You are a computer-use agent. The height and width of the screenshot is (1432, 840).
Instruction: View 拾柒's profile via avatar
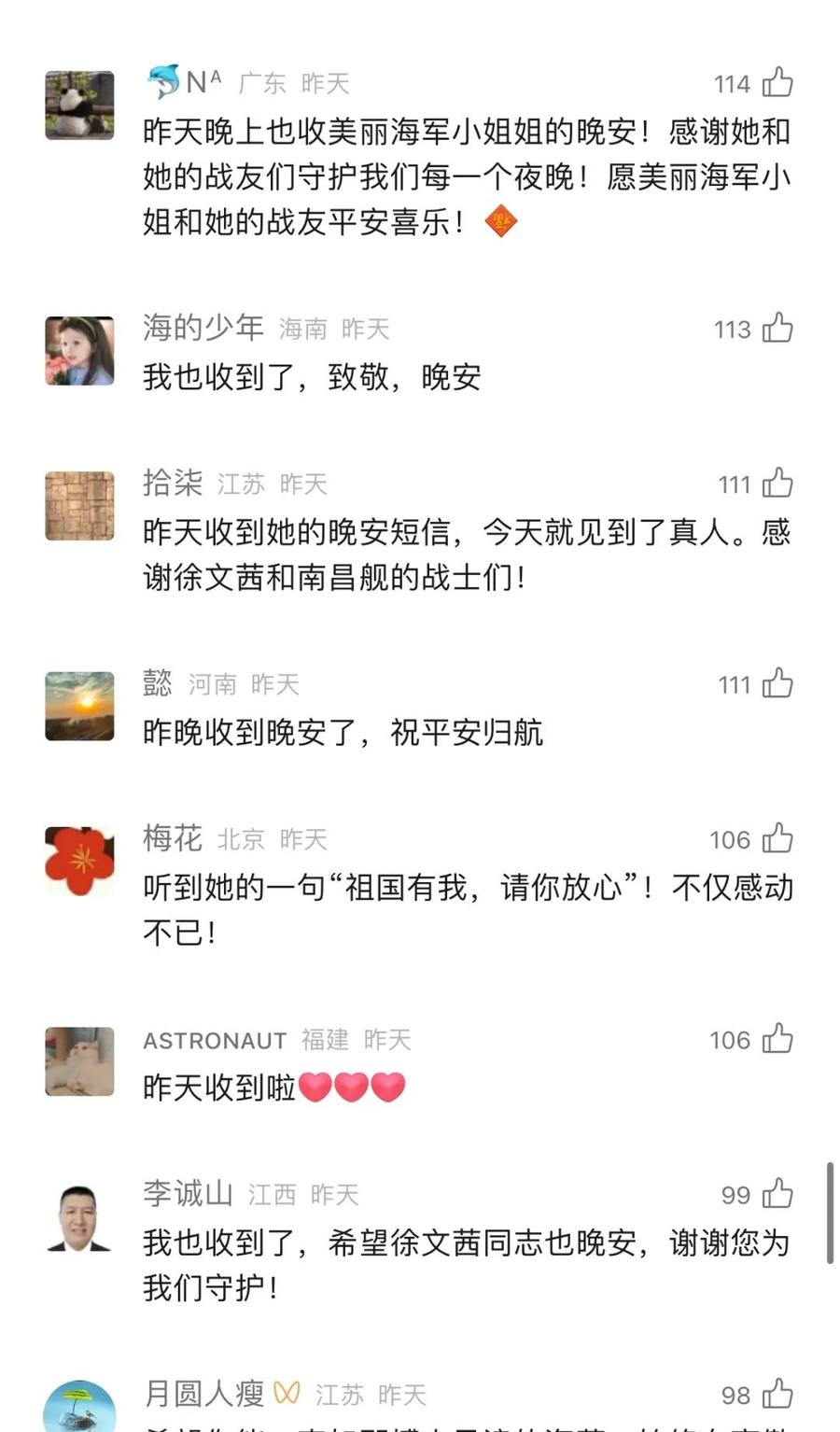(80, 506)
